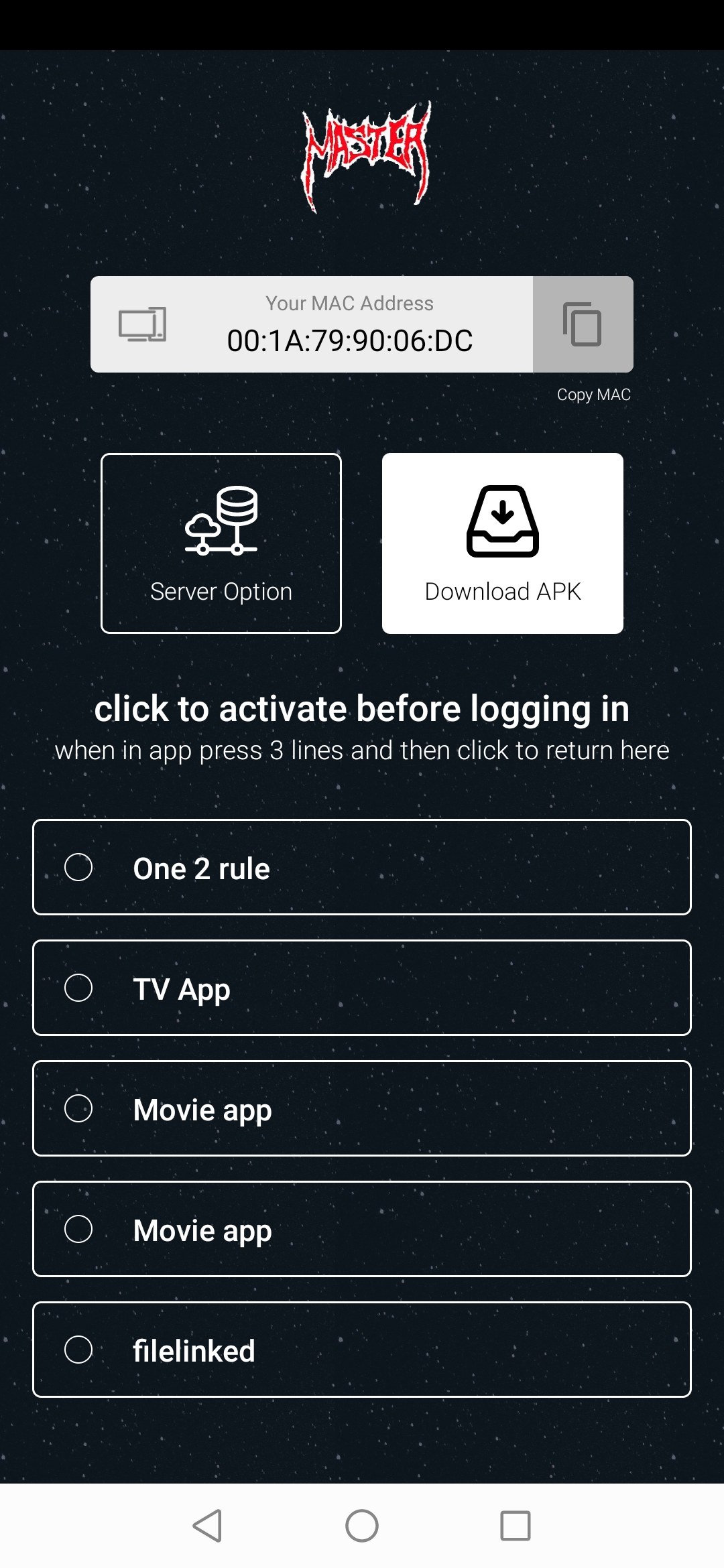724x1568 pixels.
Task: Select the filelinked option
Action: coord(362,1350)
